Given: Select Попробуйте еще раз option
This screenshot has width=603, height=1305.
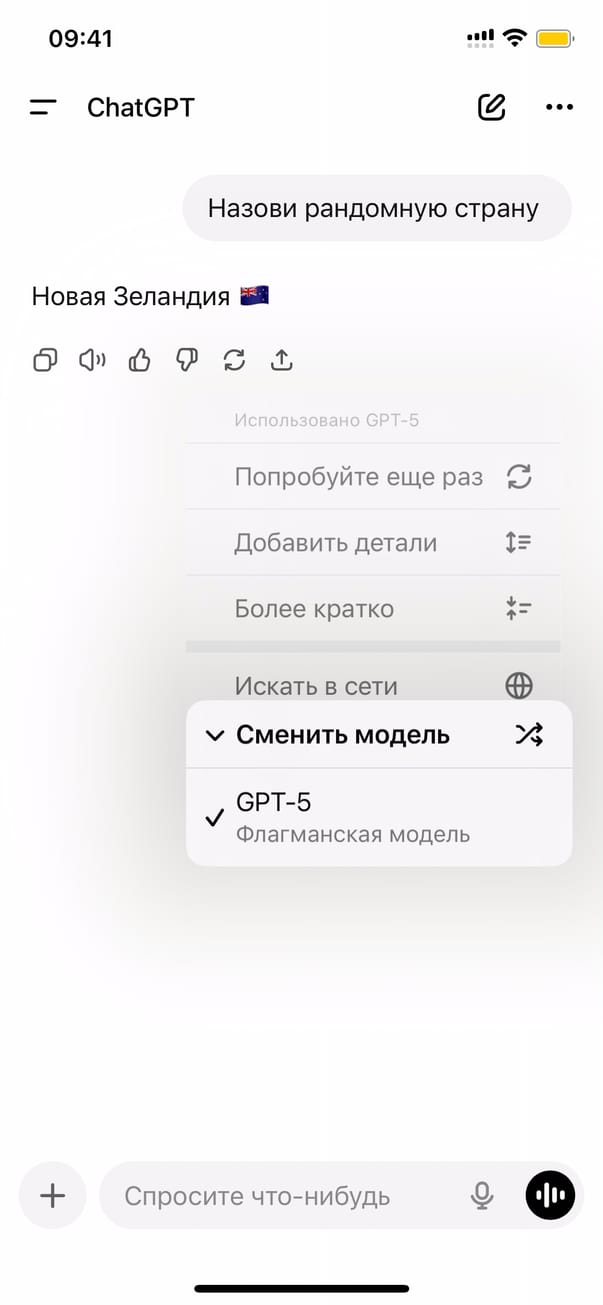Looking at the screenshot, I should tap(373, 477).
